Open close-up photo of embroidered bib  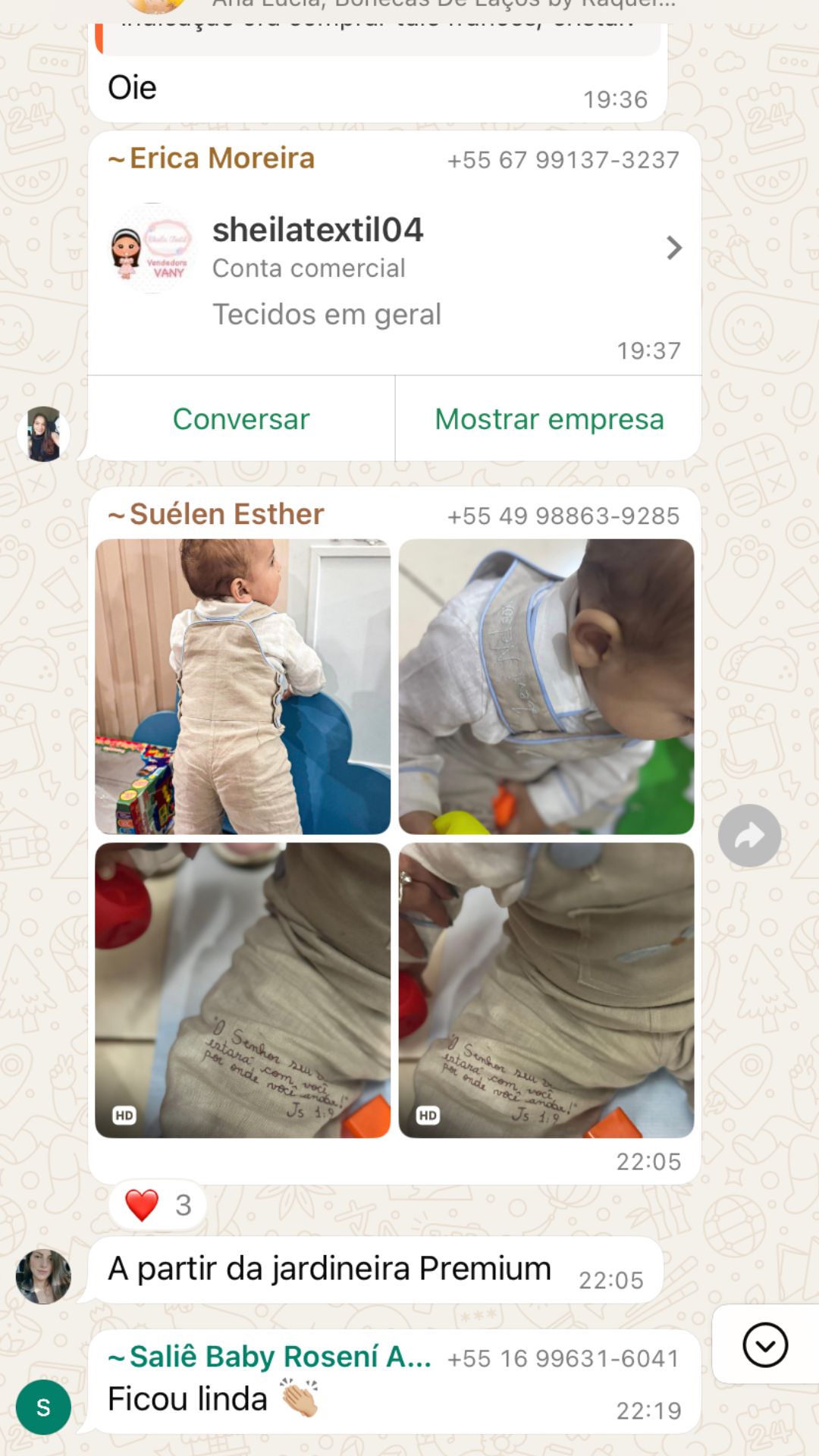click(546, 686)
